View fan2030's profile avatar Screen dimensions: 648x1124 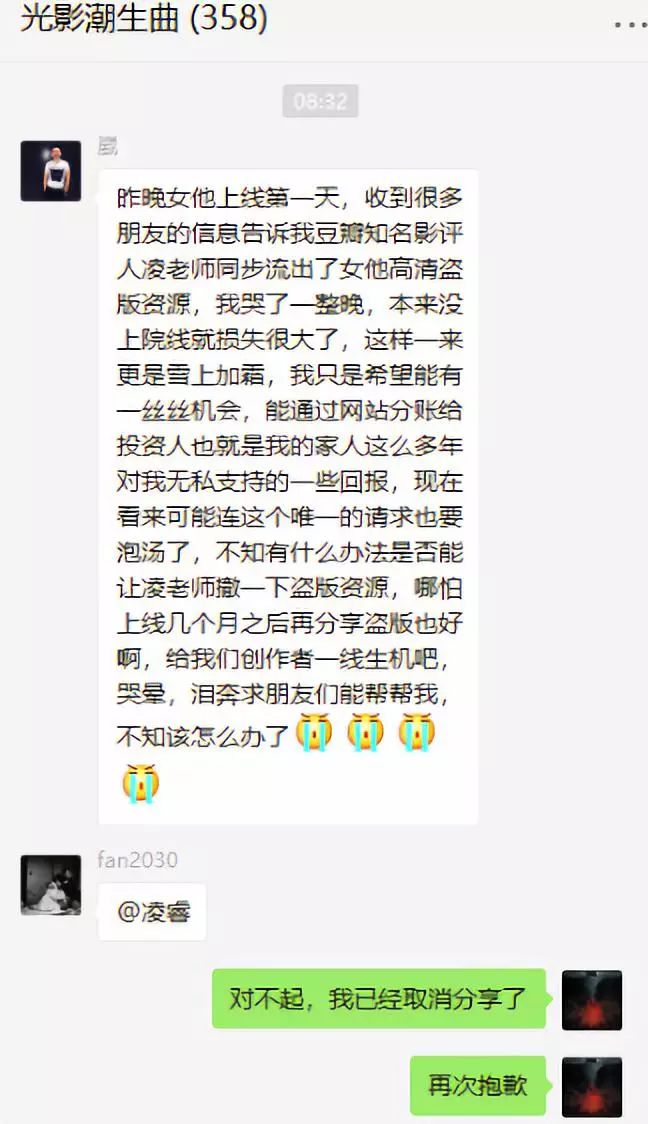pos(50,884)
